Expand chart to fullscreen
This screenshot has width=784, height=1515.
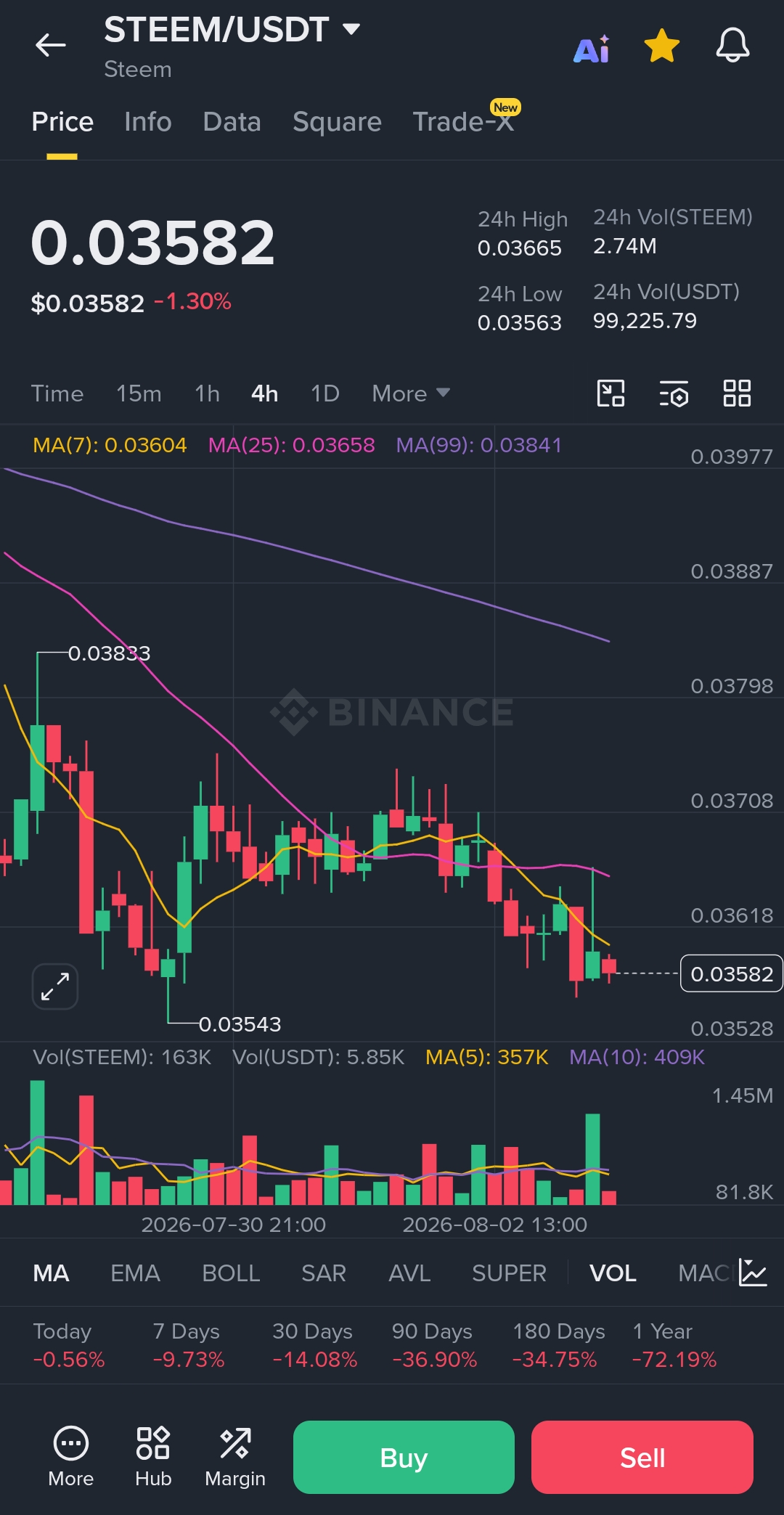(55, 987)
